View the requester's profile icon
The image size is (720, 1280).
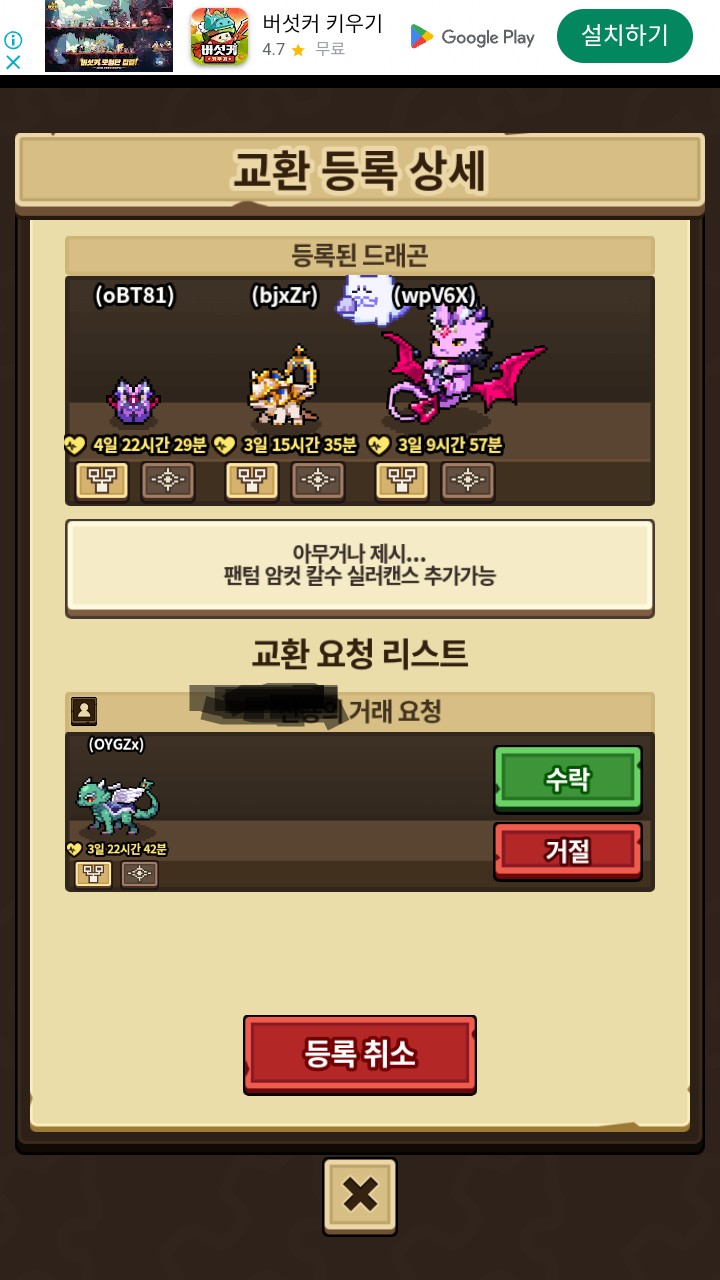pos(84,711)
